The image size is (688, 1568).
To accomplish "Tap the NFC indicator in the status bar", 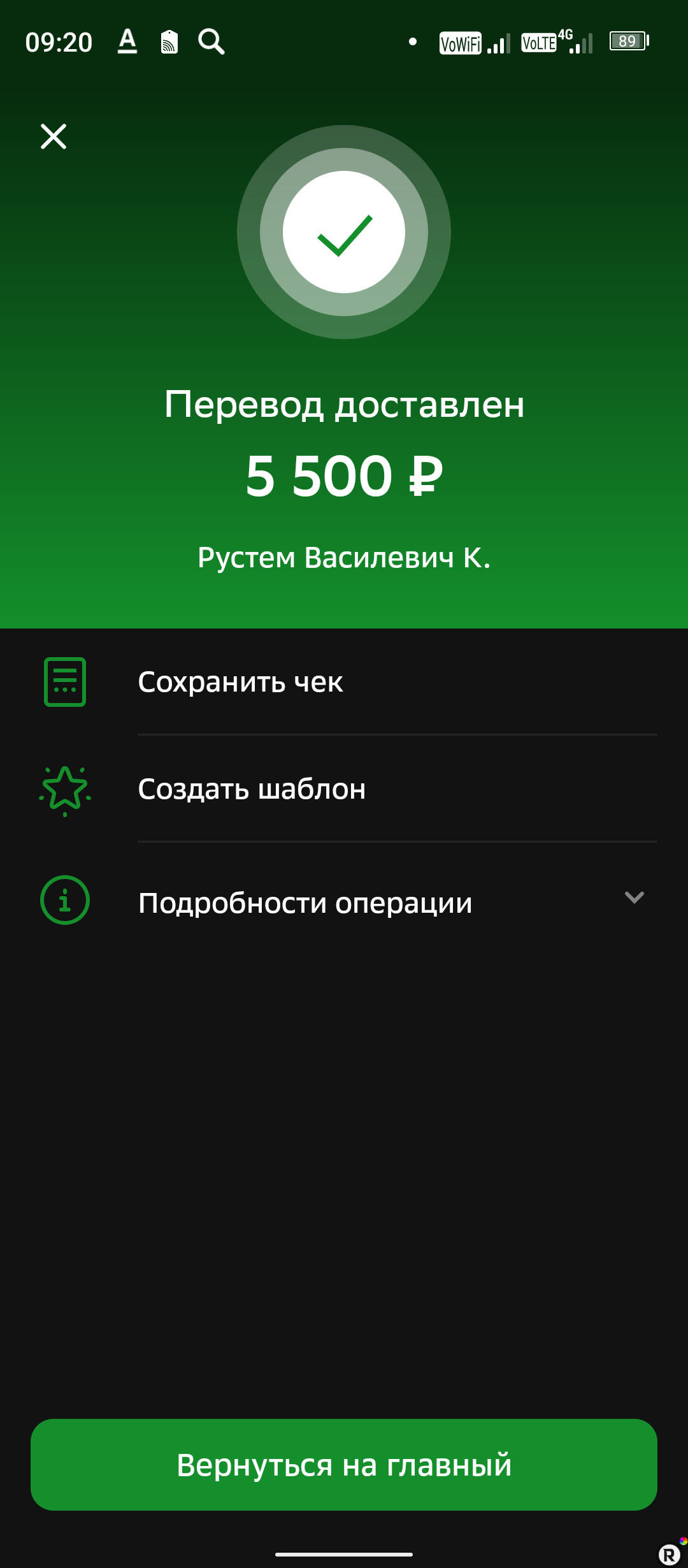I will (168, 41).
